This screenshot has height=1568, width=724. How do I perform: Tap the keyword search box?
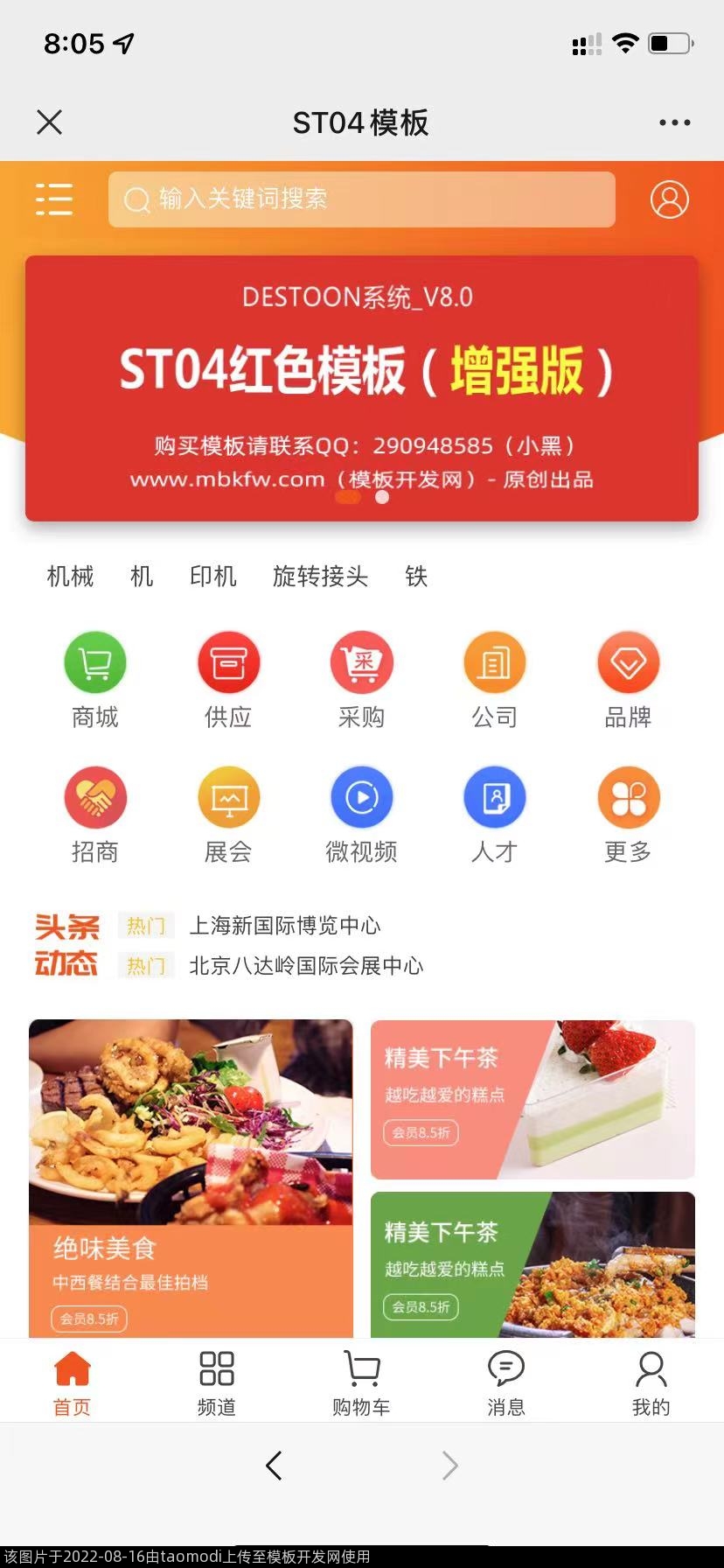click(362, 199)
